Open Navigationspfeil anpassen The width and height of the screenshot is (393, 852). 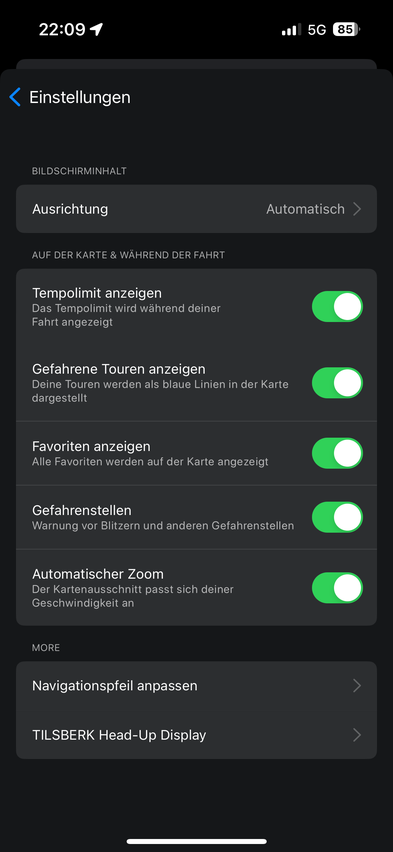click(196, 686)
